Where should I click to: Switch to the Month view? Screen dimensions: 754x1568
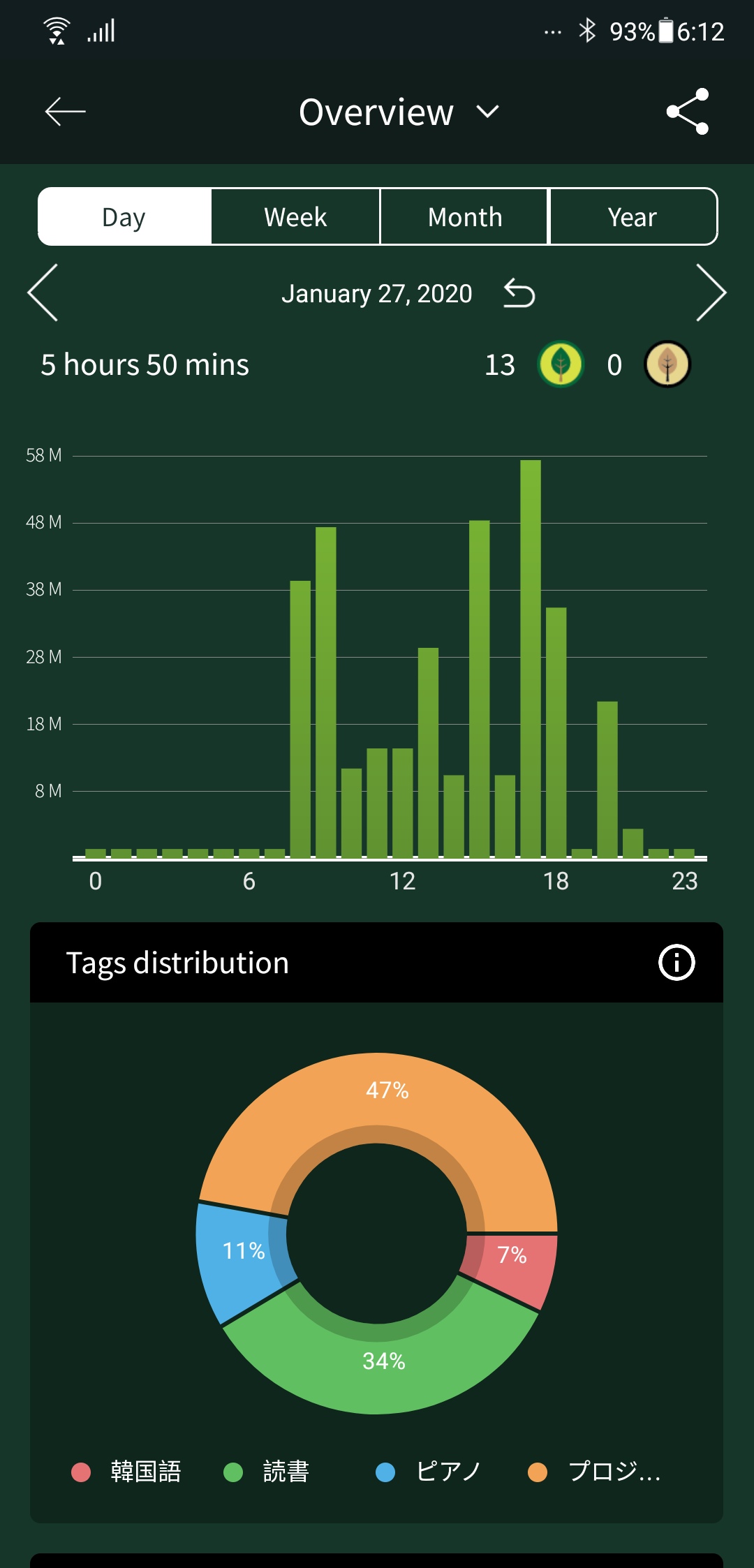465,217
